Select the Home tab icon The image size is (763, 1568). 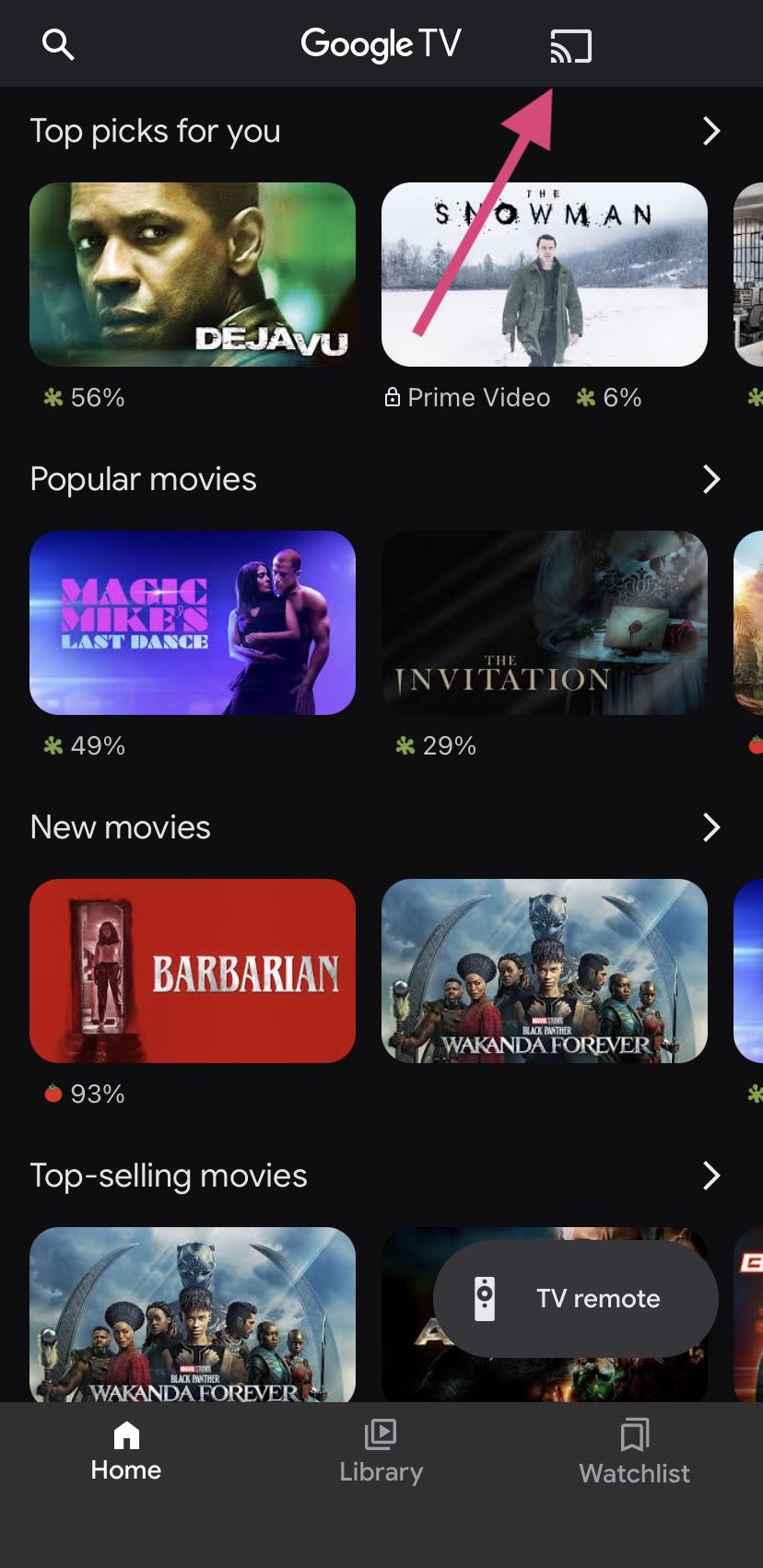point(124,1434)
